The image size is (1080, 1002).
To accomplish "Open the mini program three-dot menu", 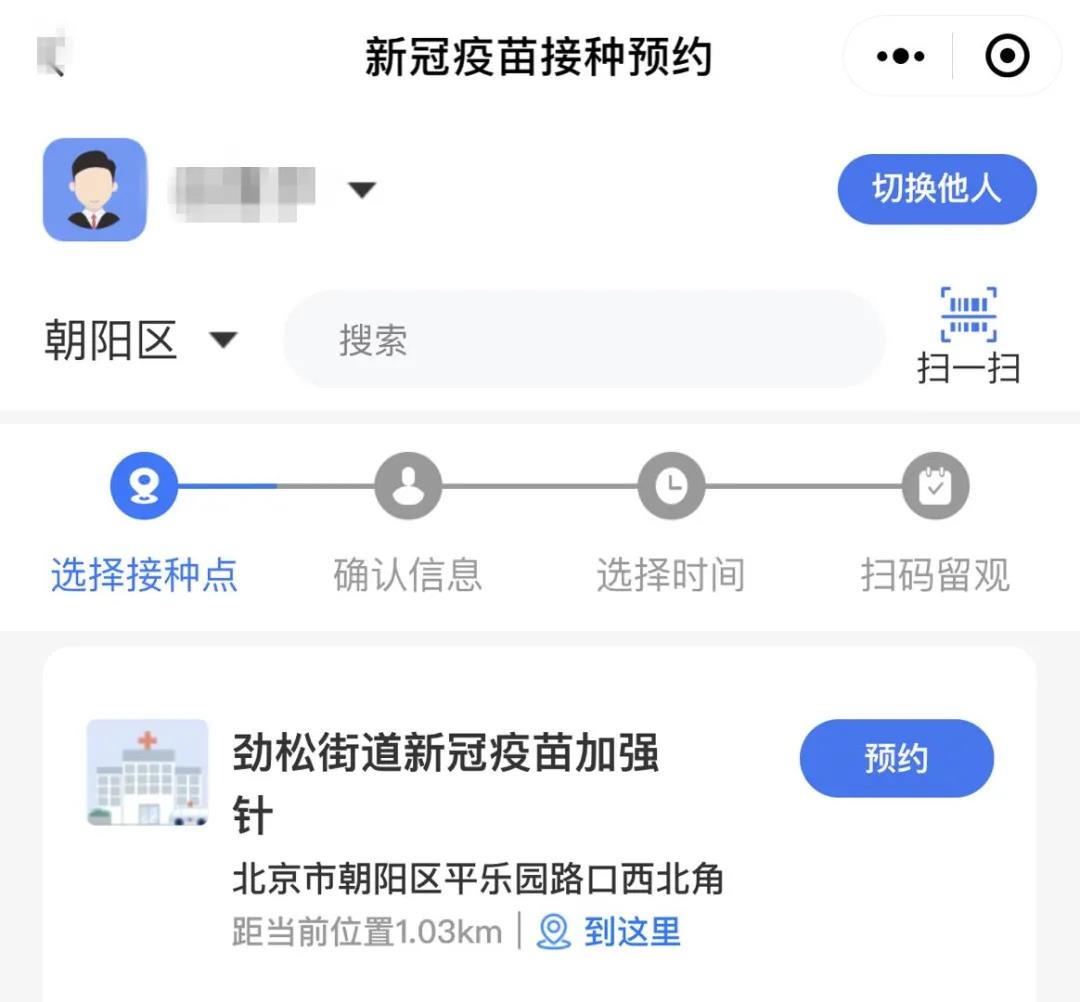I will point(900,57).
